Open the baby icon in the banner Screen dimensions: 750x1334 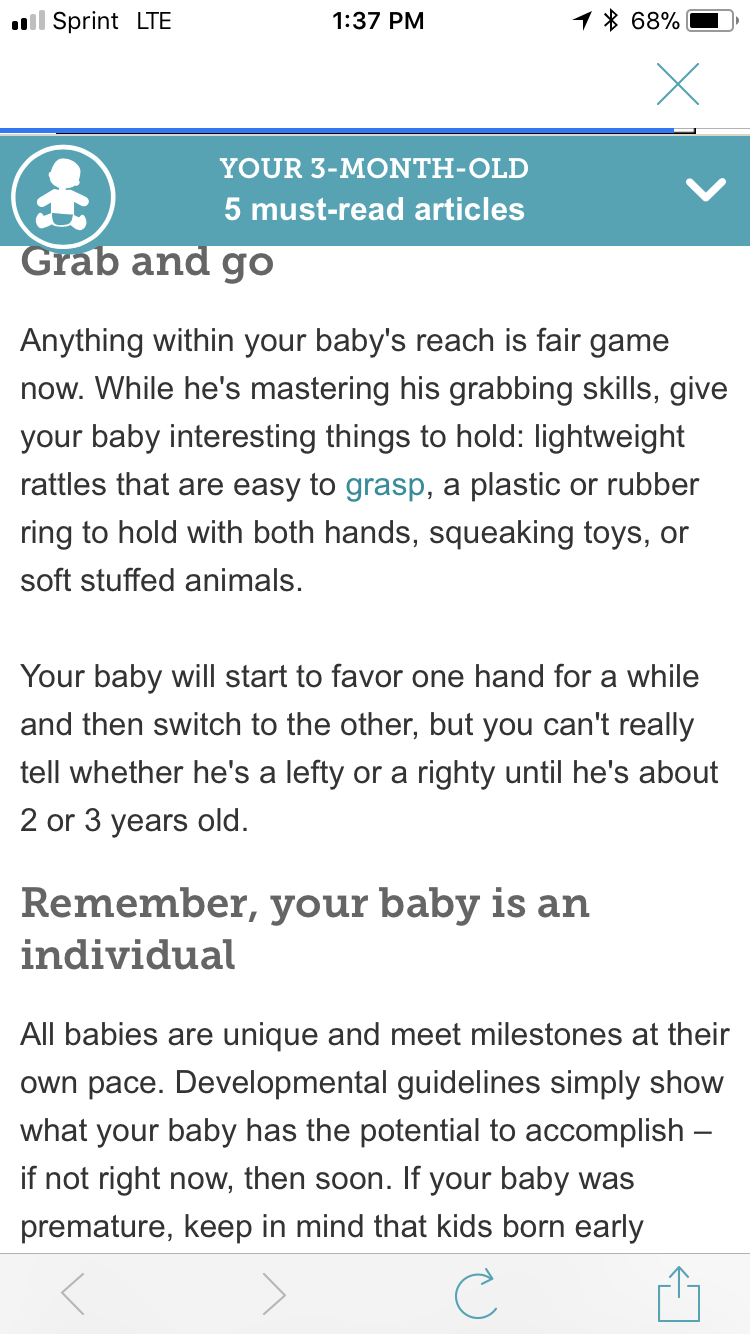[62, 196]
